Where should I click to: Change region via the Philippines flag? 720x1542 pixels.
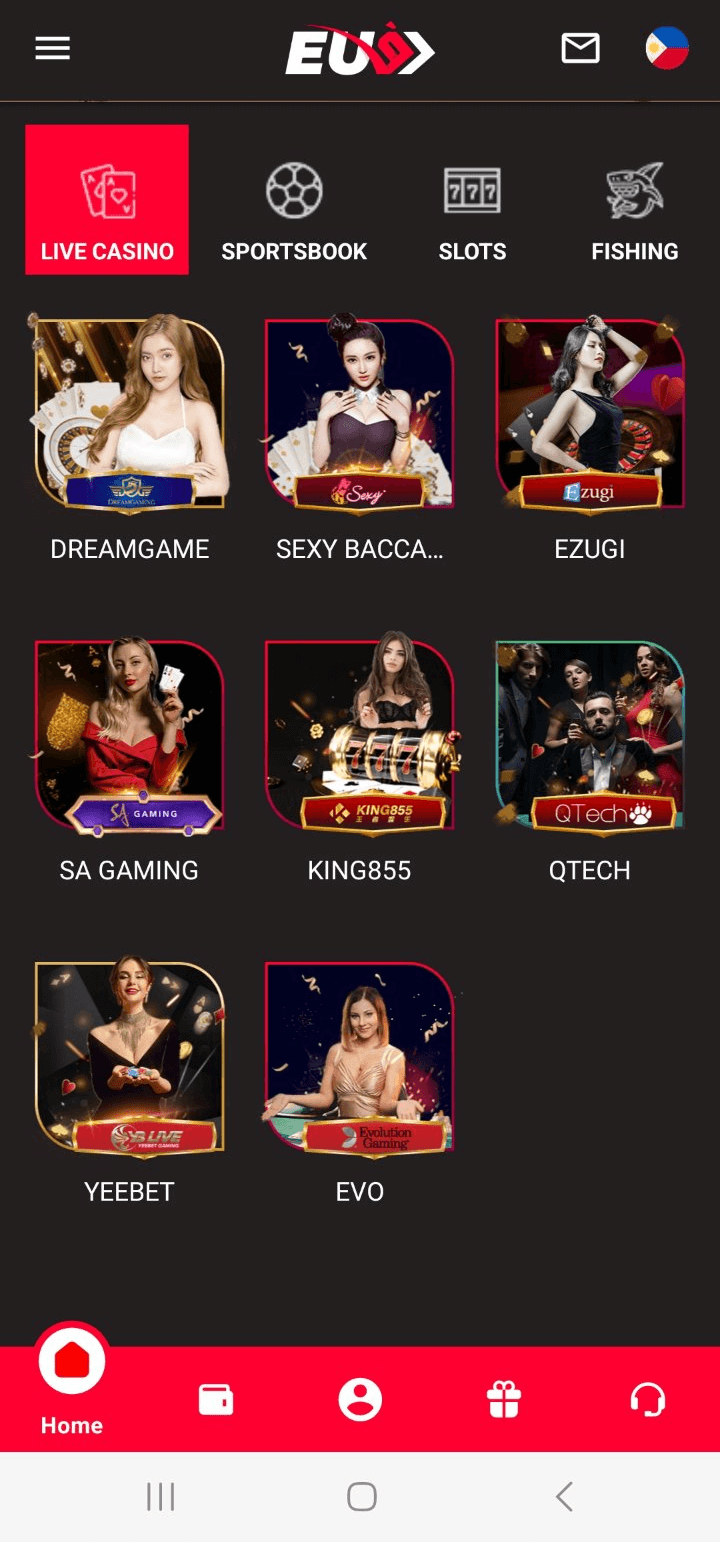667,48
